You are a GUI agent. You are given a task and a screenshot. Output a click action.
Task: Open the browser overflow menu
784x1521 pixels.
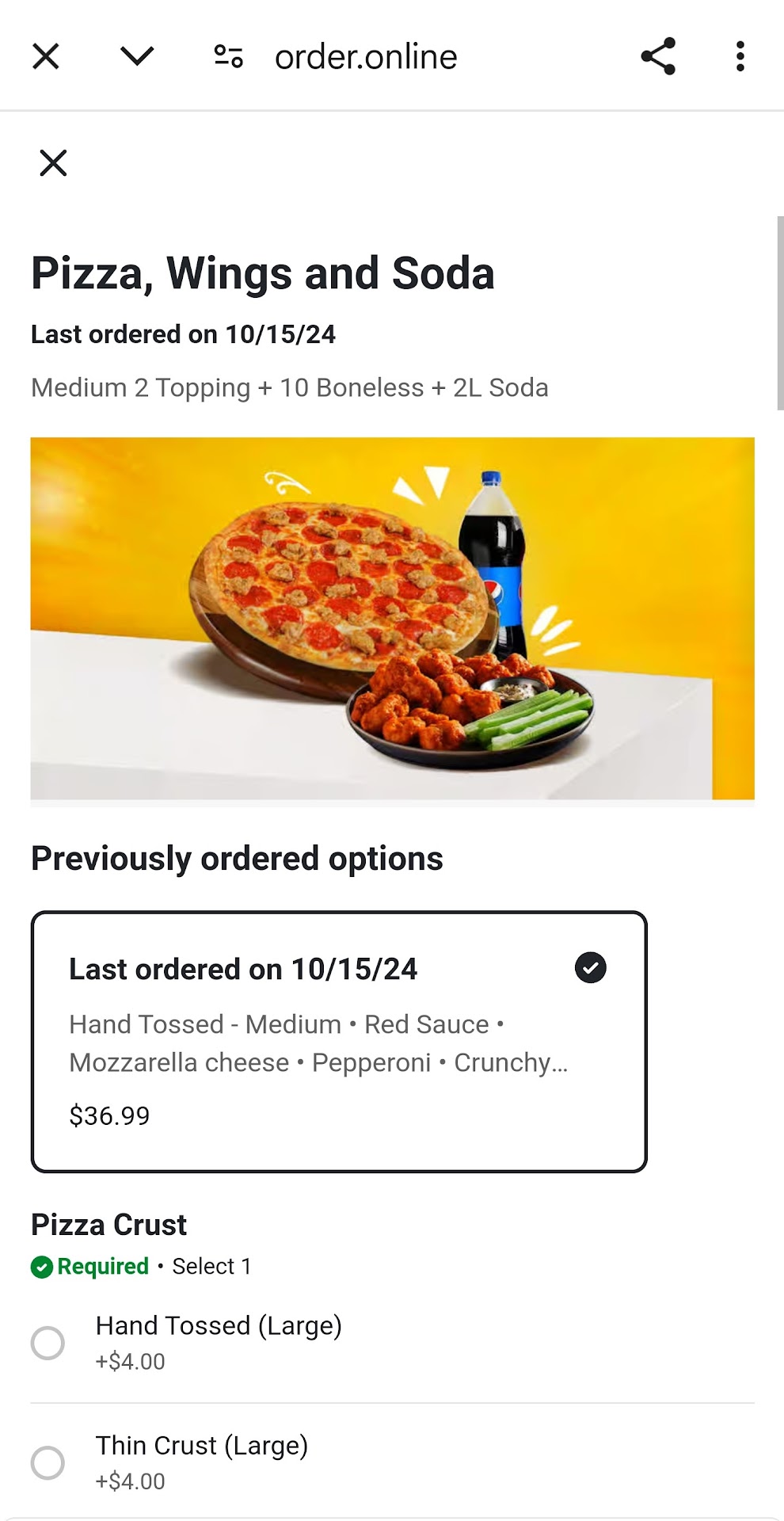pyautogui.click(x=740, y=56)
